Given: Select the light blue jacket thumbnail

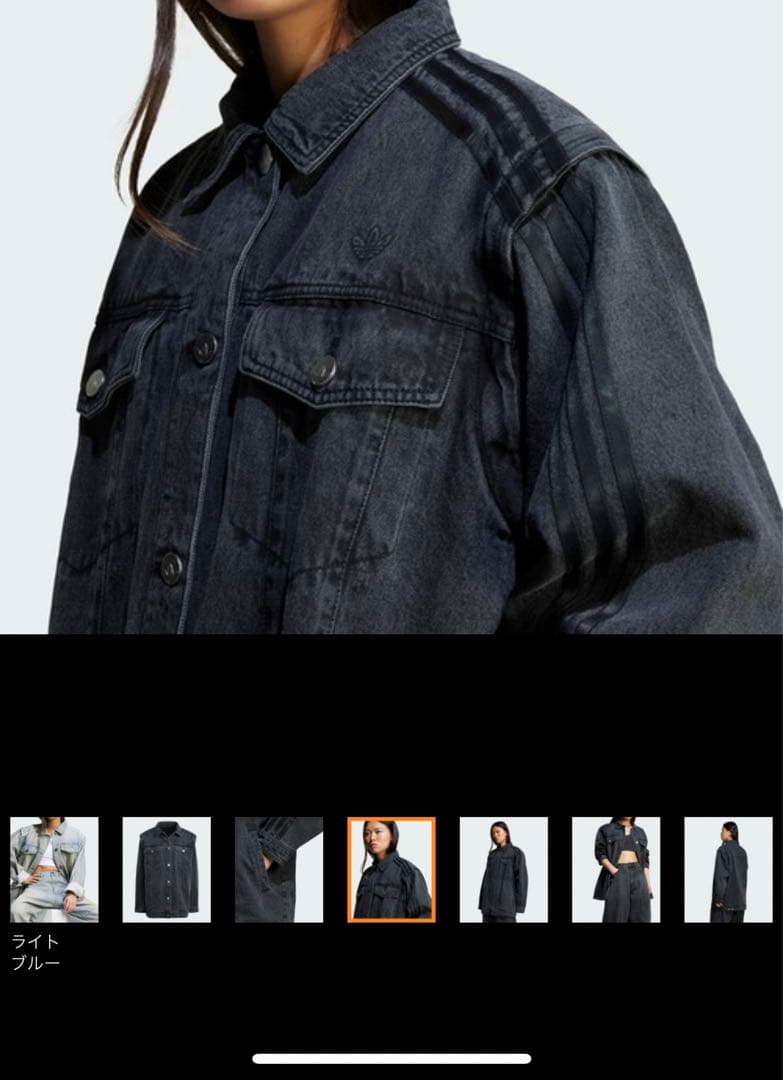Looking at the screenshot, I should pyautogui.click(x=54, y=869).
